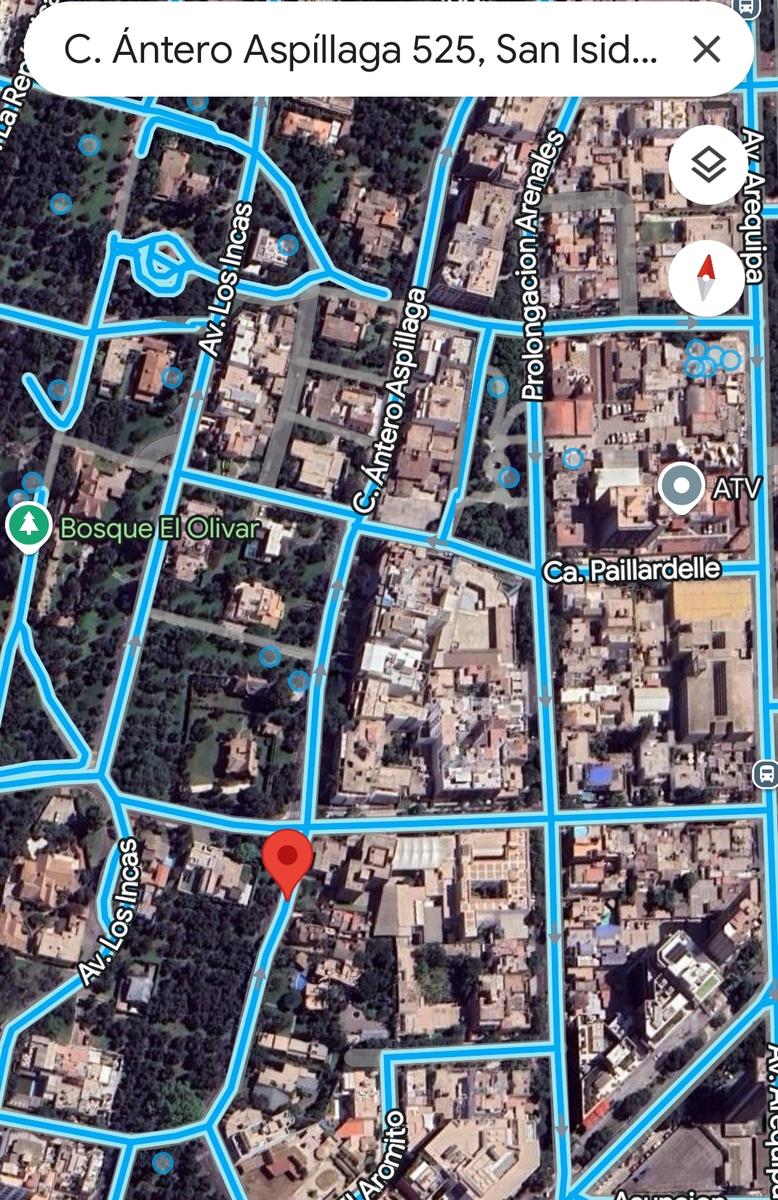The image size is (778, 1200).
Task: Open the ATV place marker
Action: [682, 489]
